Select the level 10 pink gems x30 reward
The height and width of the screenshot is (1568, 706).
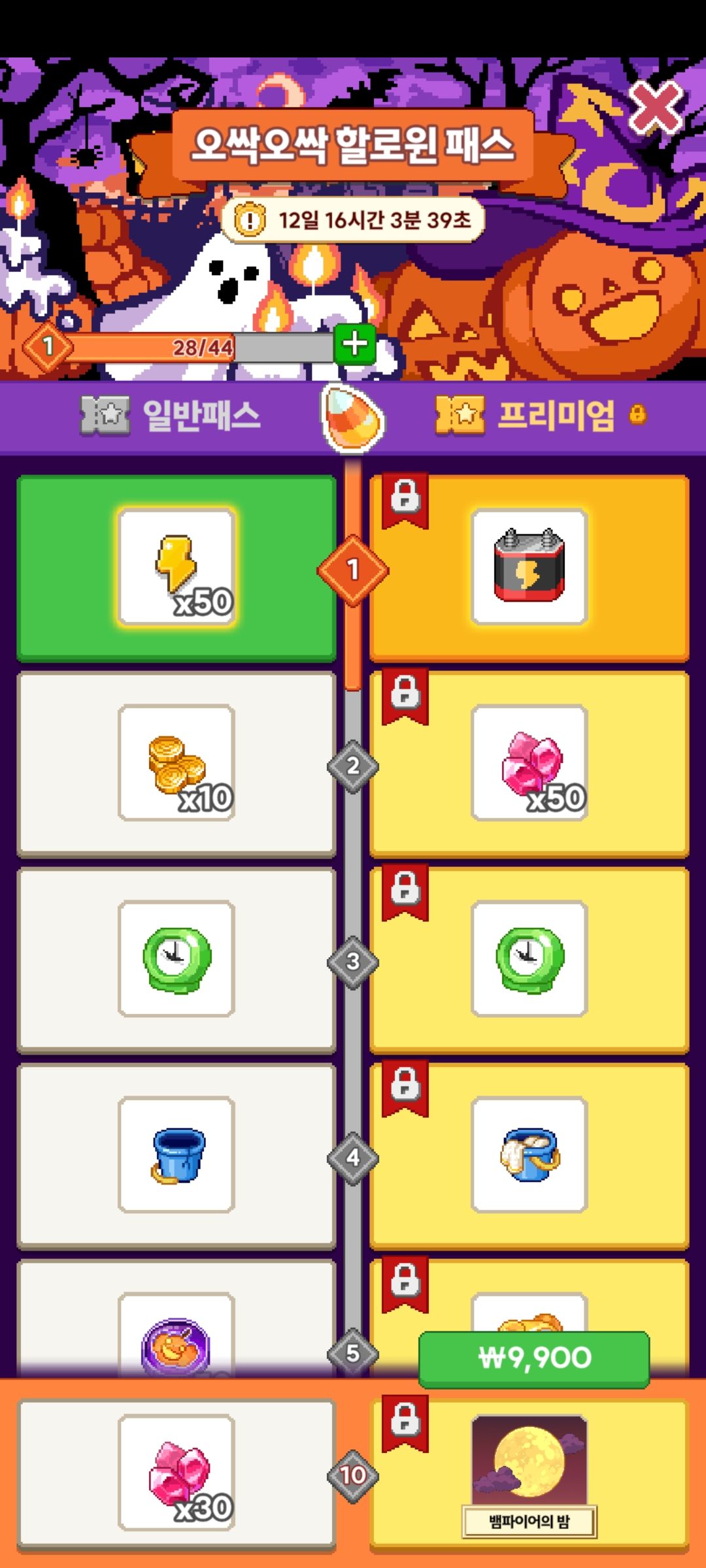(176, 1473)
